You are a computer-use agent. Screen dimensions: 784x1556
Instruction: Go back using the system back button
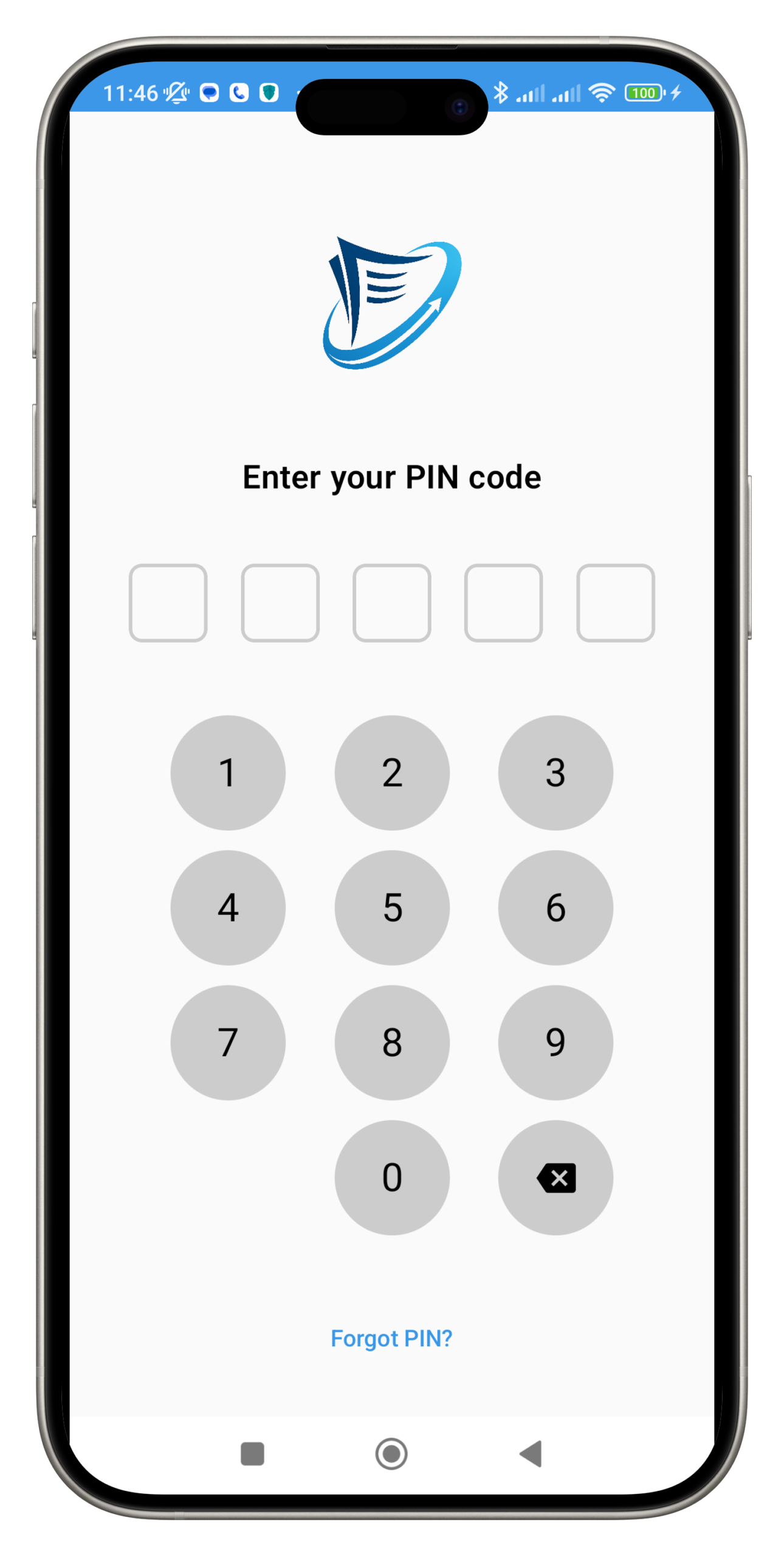coord(531,1454)
